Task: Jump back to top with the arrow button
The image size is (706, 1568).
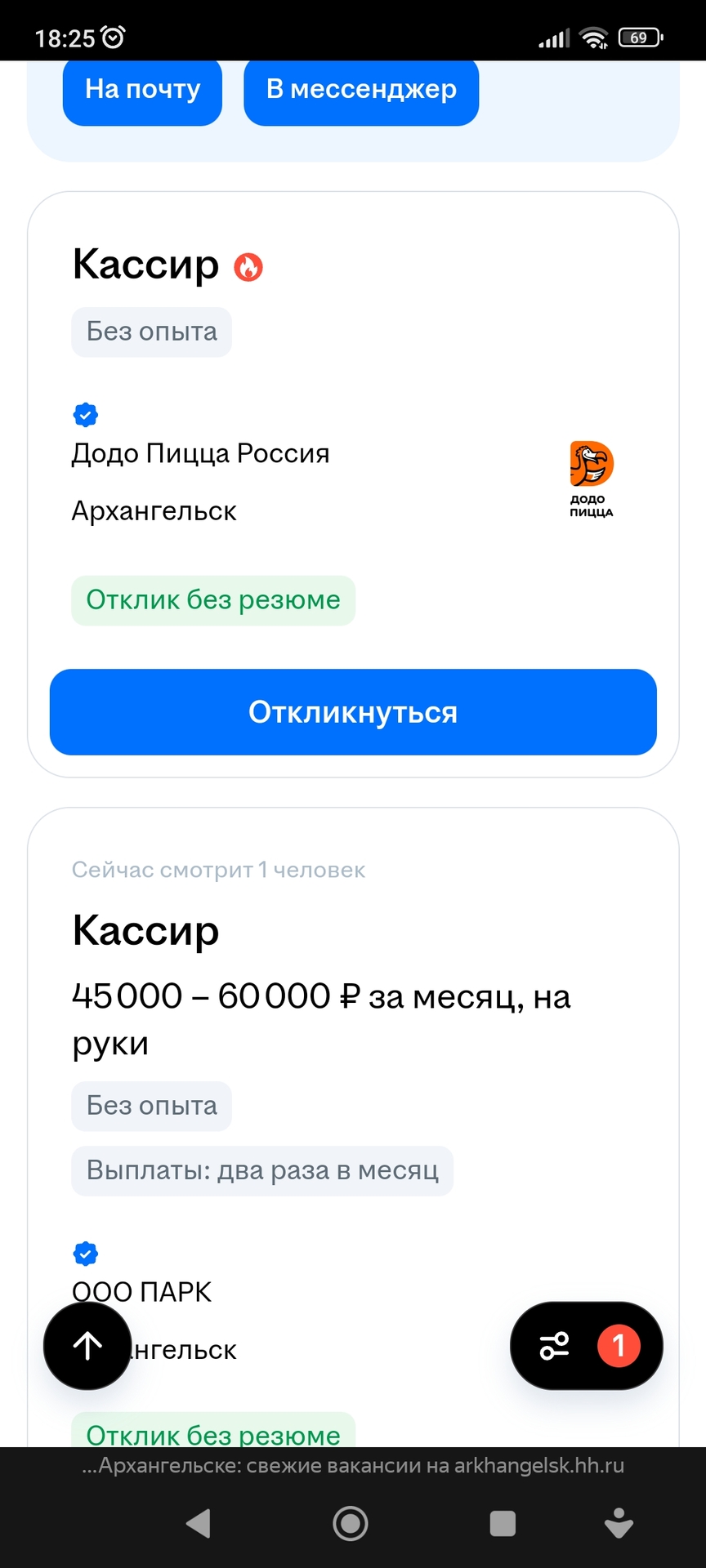Action: click(x=87, y=1345)
